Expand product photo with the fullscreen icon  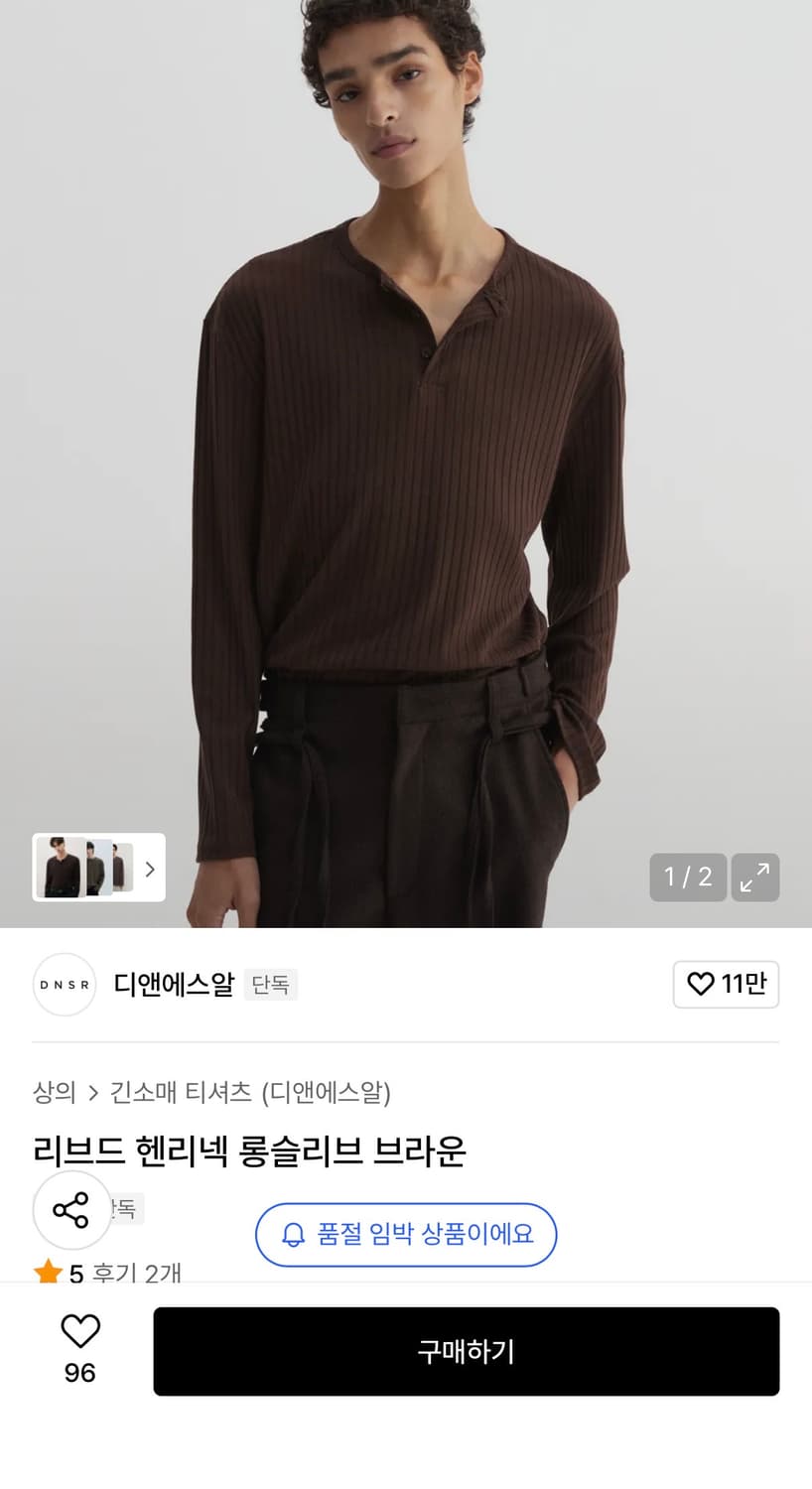point(754,878)
